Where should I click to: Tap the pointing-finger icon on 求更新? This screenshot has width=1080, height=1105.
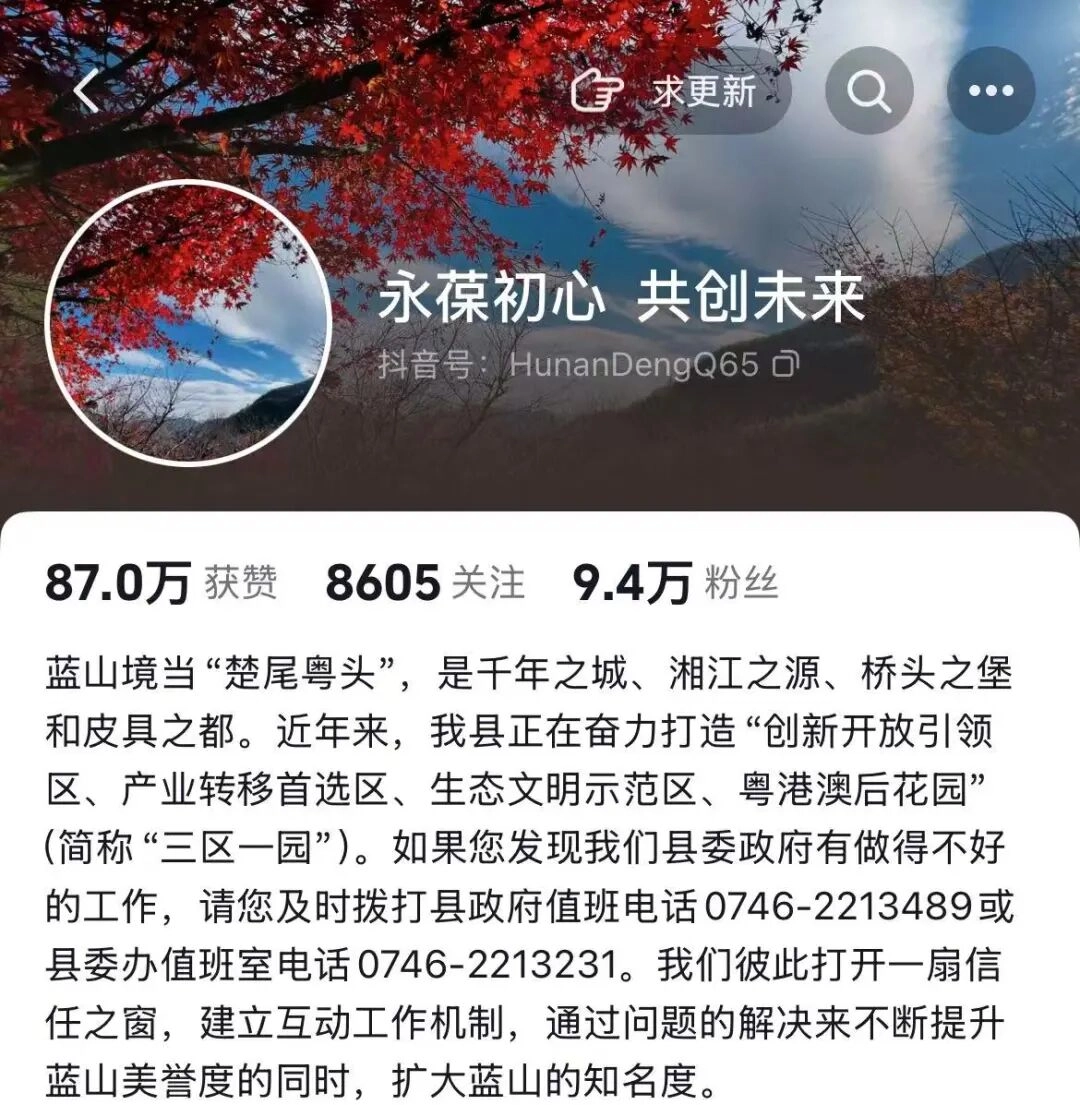click(x=594, y=91)
